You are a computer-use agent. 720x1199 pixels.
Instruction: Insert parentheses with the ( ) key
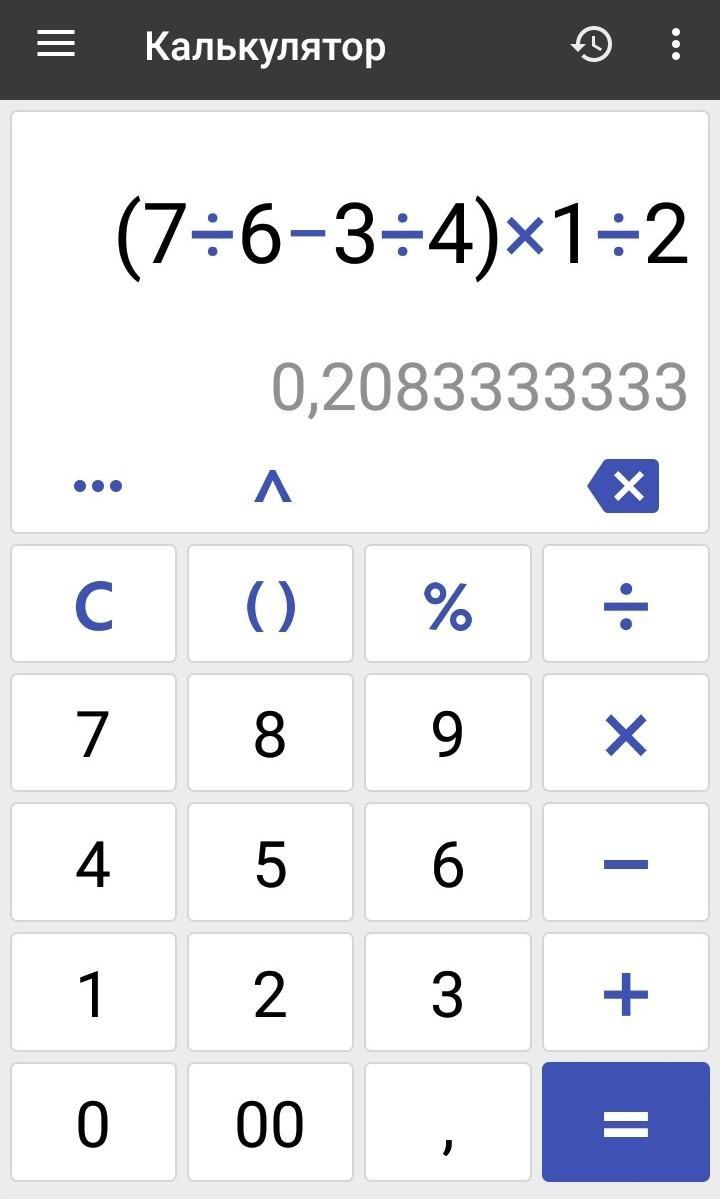tap(271, 603)
